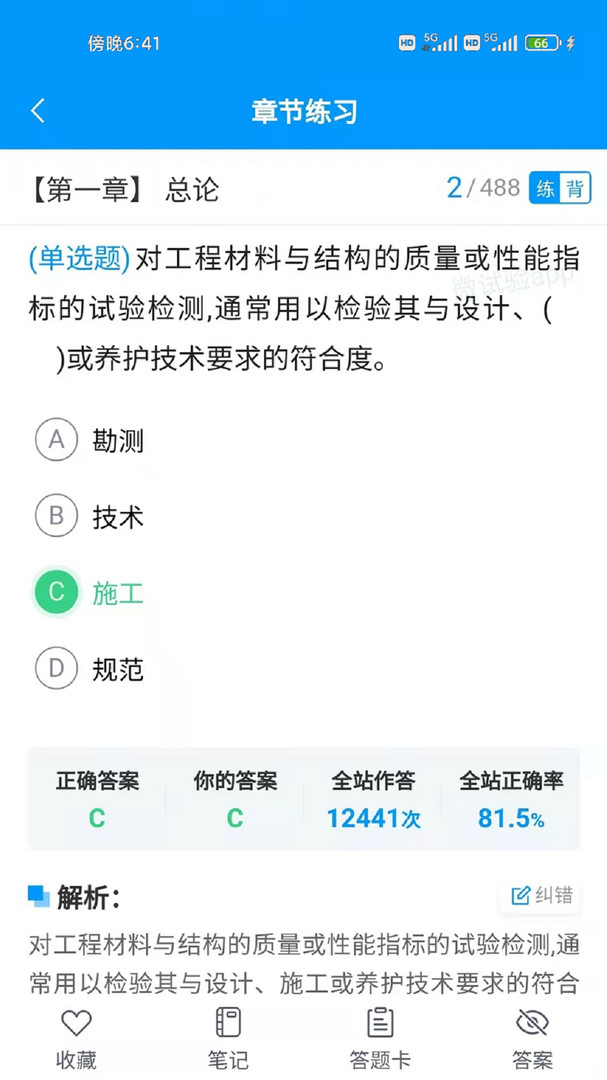Hide the 答案 answer display
Viewport: 607px width, 1080px height.
click(x=532, y=1036)
